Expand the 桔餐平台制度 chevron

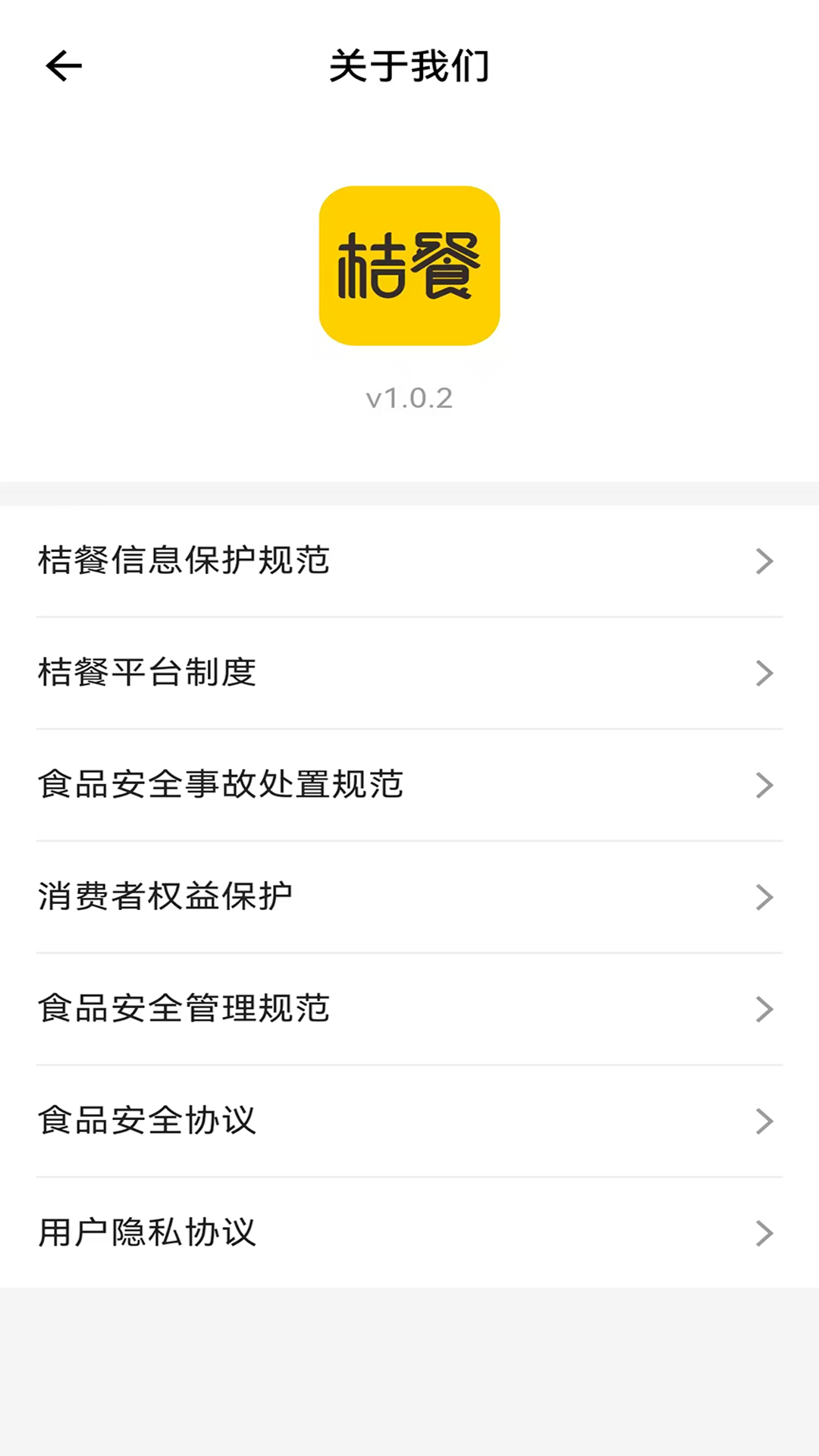[x=764, y=673]
